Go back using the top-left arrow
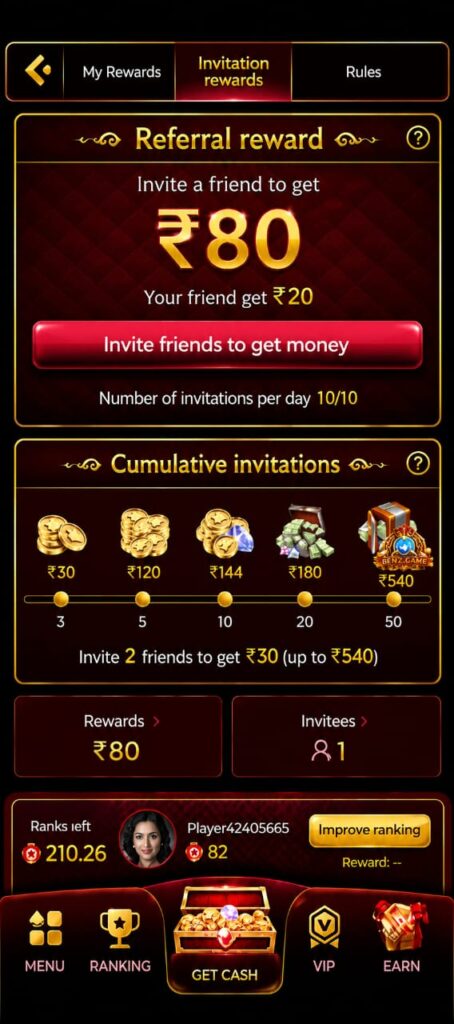 point(37,71)
